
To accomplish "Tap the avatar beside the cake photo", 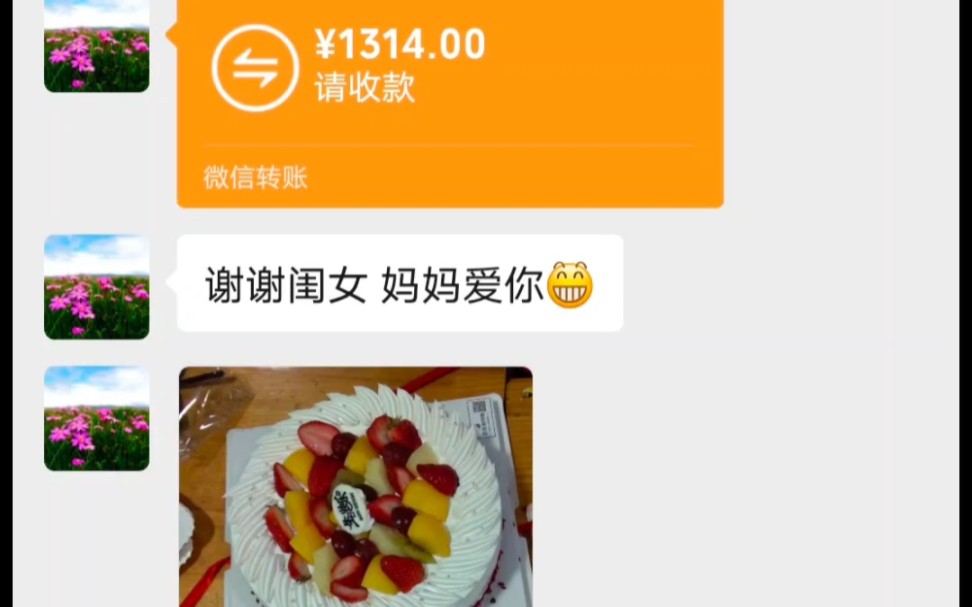I will tap(97, 418).
